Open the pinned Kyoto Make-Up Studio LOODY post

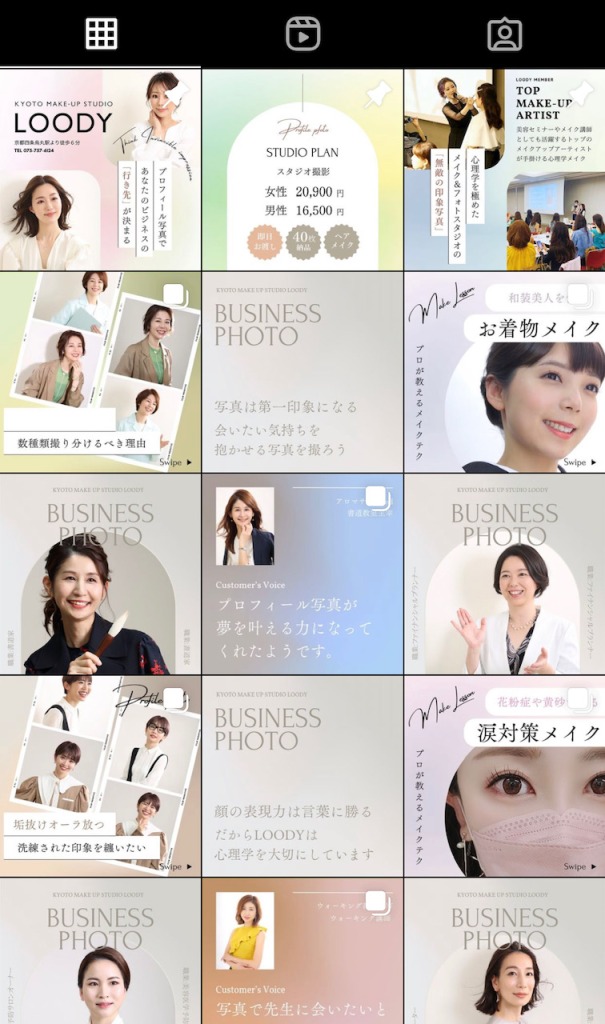click(x=100, y=169)
